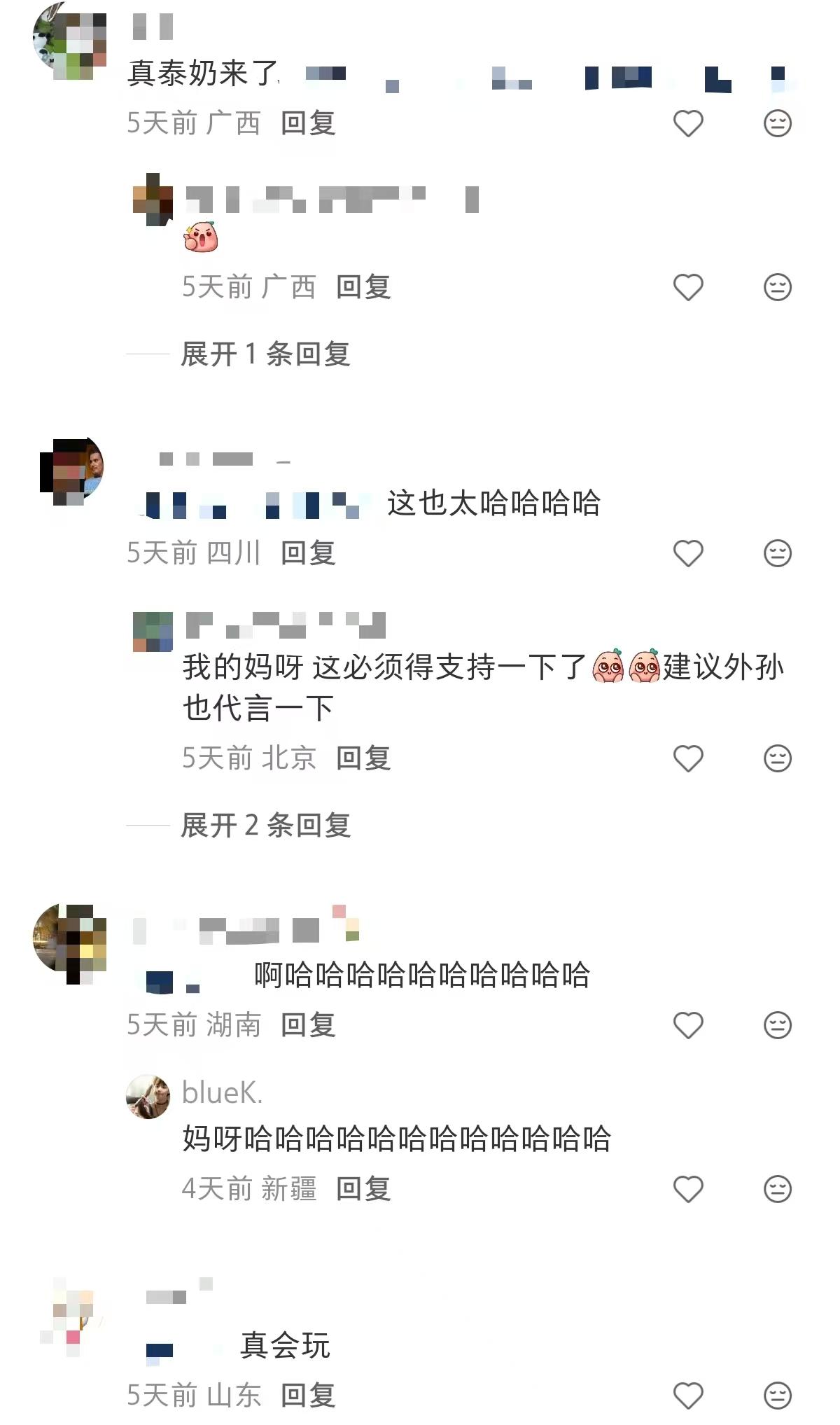Image resolution: width=840 pixels, height=1425 pixels.
Task: Dislike the 真泰奶来了 comment
Action: tap(777, 124)
